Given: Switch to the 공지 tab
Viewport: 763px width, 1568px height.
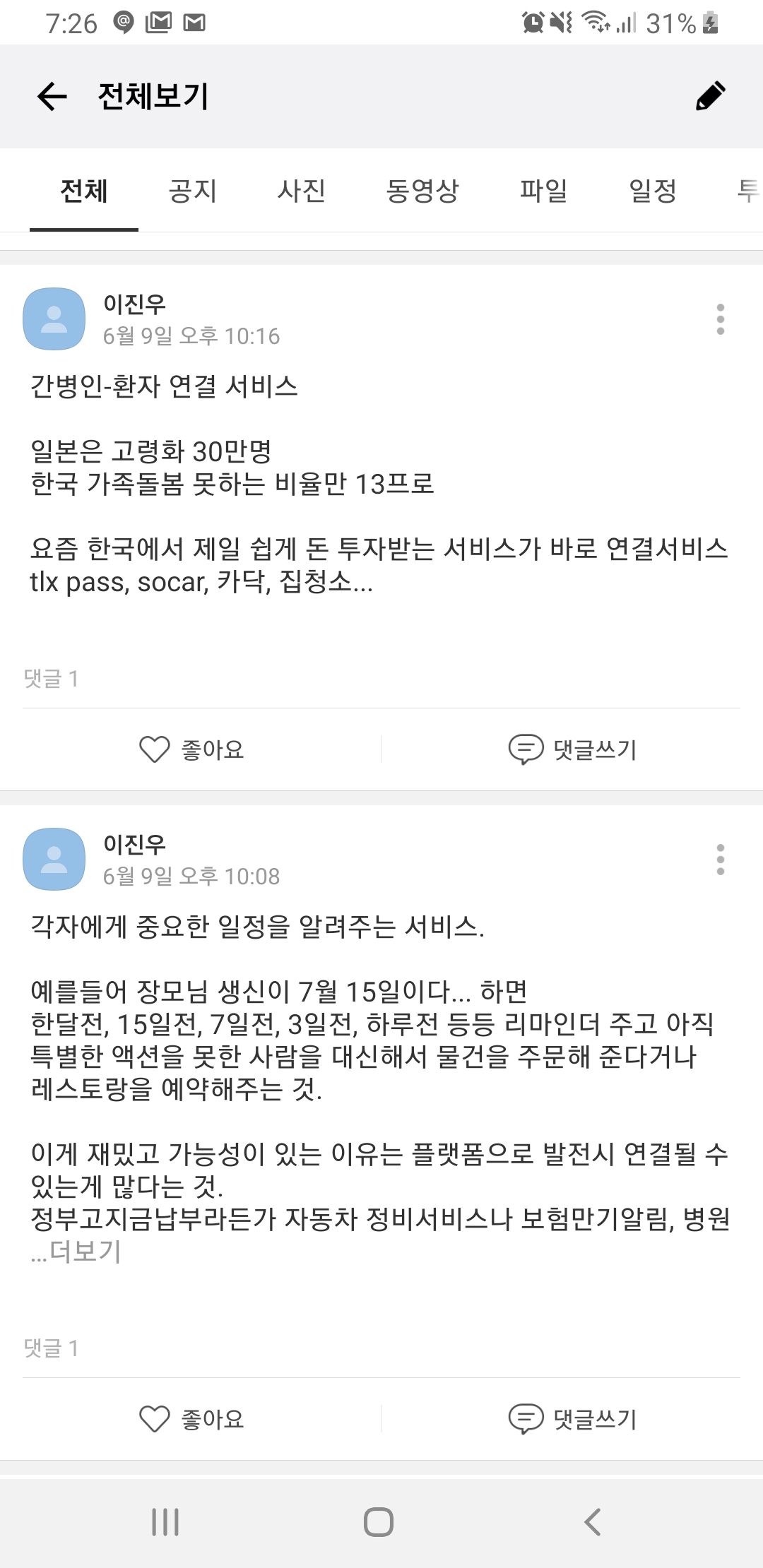Looking at the screenshot, I should point(192,191).
